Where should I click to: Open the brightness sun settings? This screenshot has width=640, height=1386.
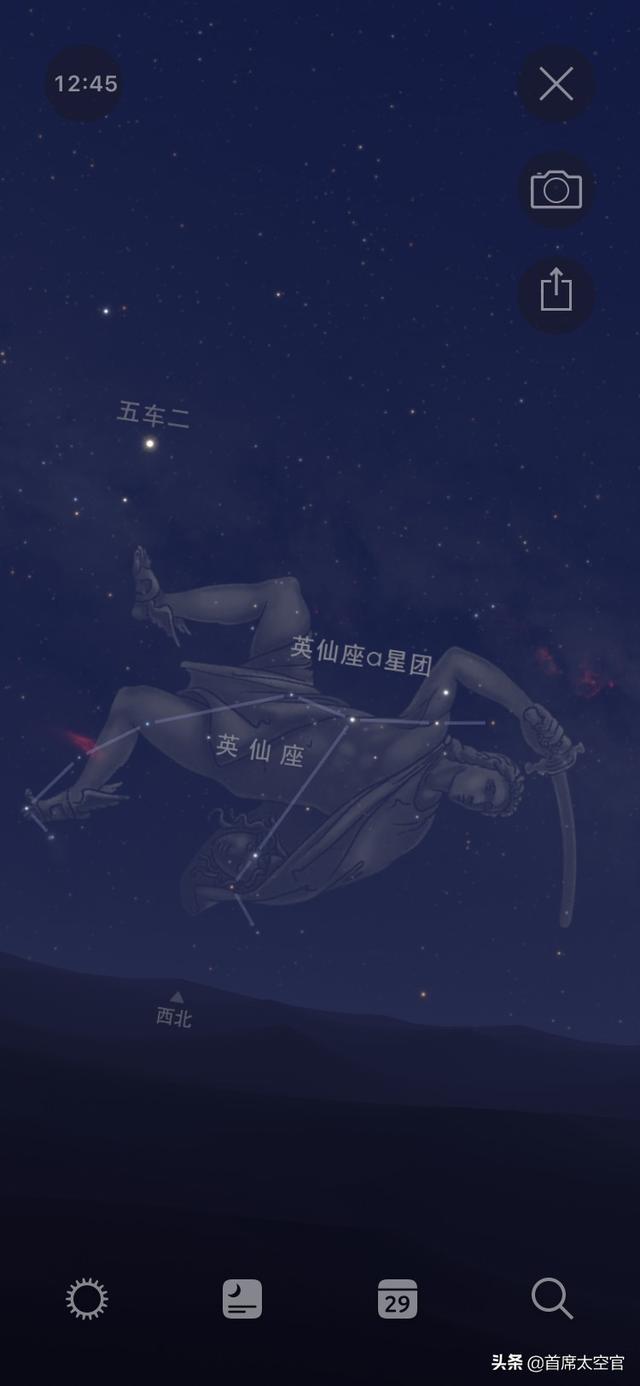[x=87, y=1299]
